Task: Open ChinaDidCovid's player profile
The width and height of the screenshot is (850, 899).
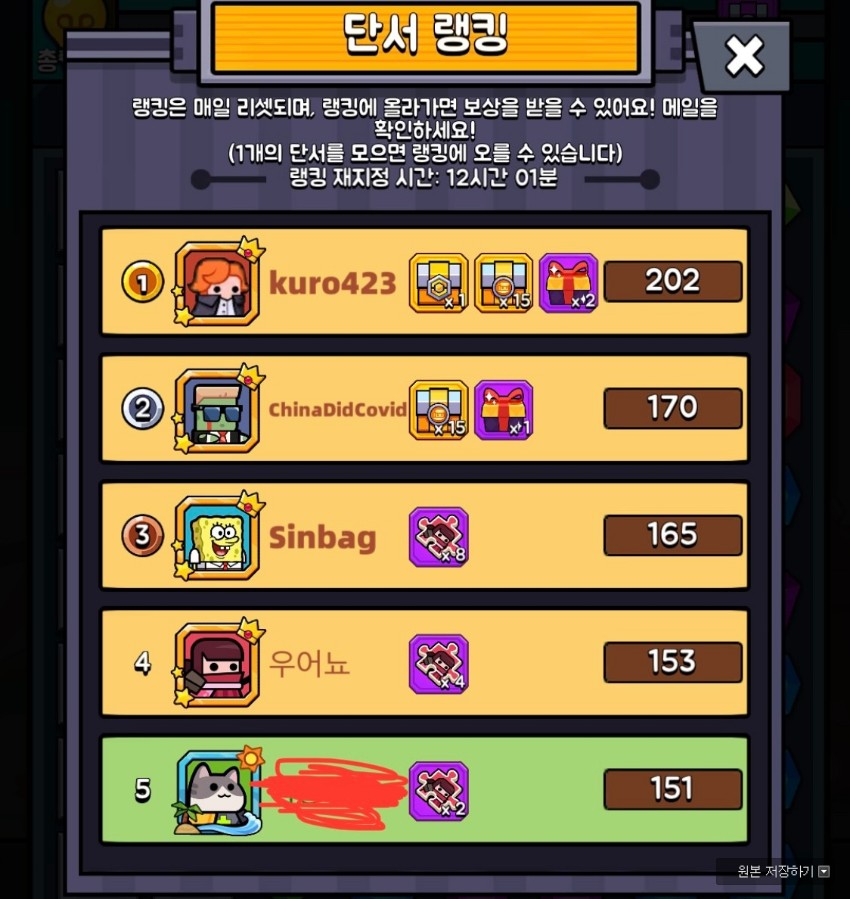Action: pos(217,410)
